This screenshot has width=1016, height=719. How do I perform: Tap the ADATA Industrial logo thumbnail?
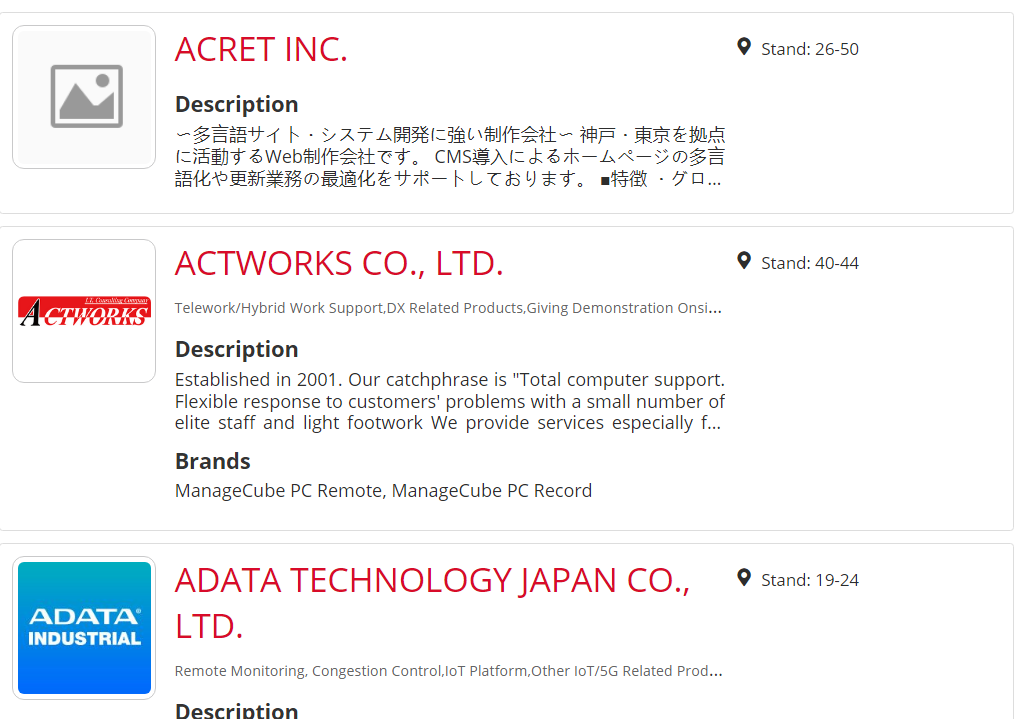click(x=84, y=627)
